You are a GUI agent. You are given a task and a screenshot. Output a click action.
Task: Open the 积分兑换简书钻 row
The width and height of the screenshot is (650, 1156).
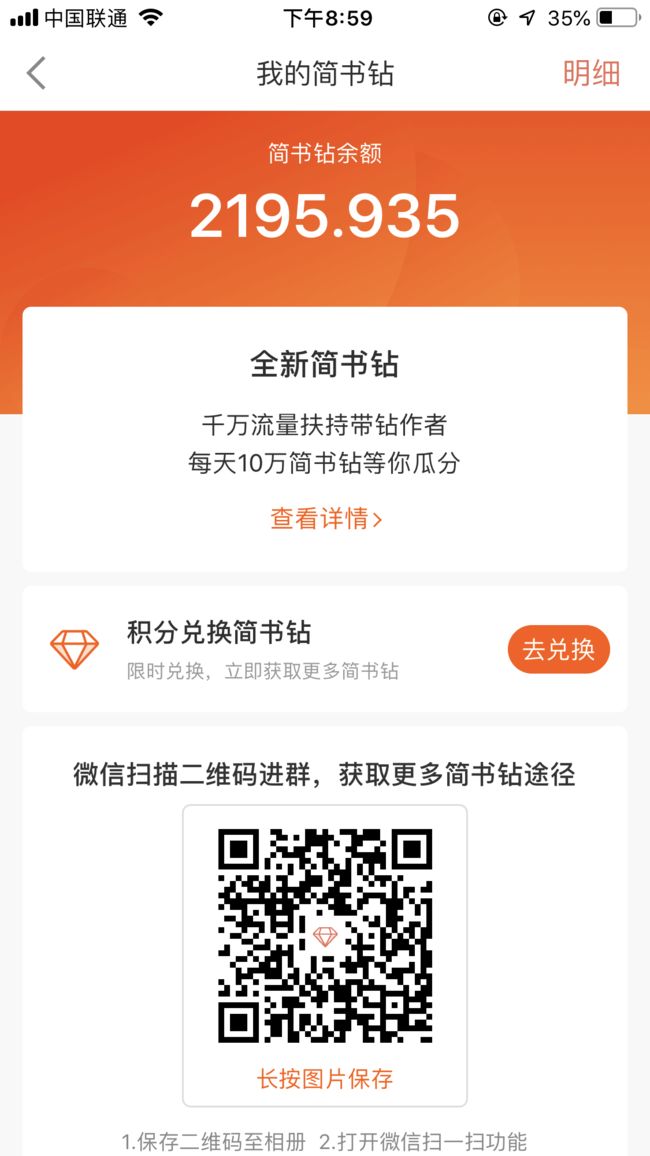(x=325, y=649)
